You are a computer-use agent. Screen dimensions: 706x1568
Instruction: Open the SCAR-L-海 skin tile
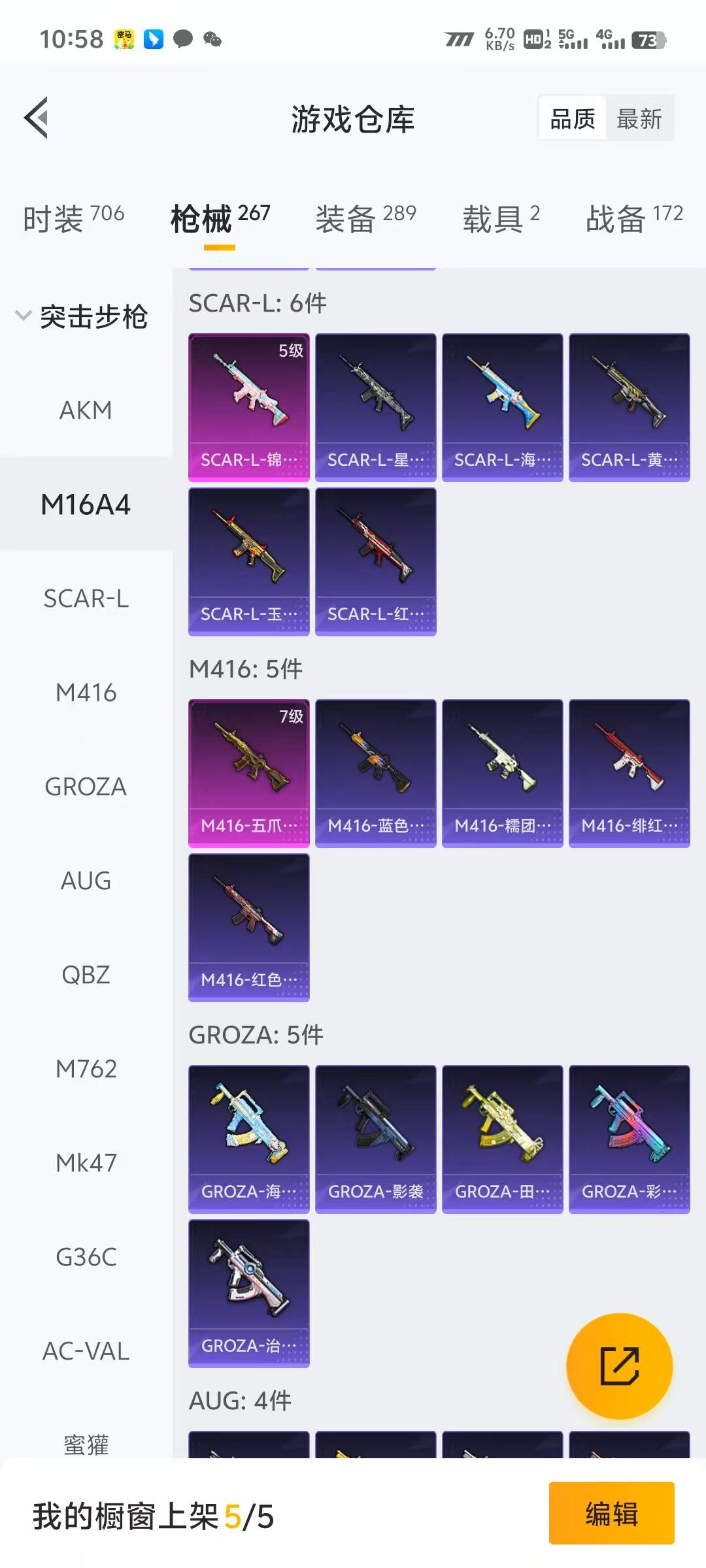click(502, 408)
